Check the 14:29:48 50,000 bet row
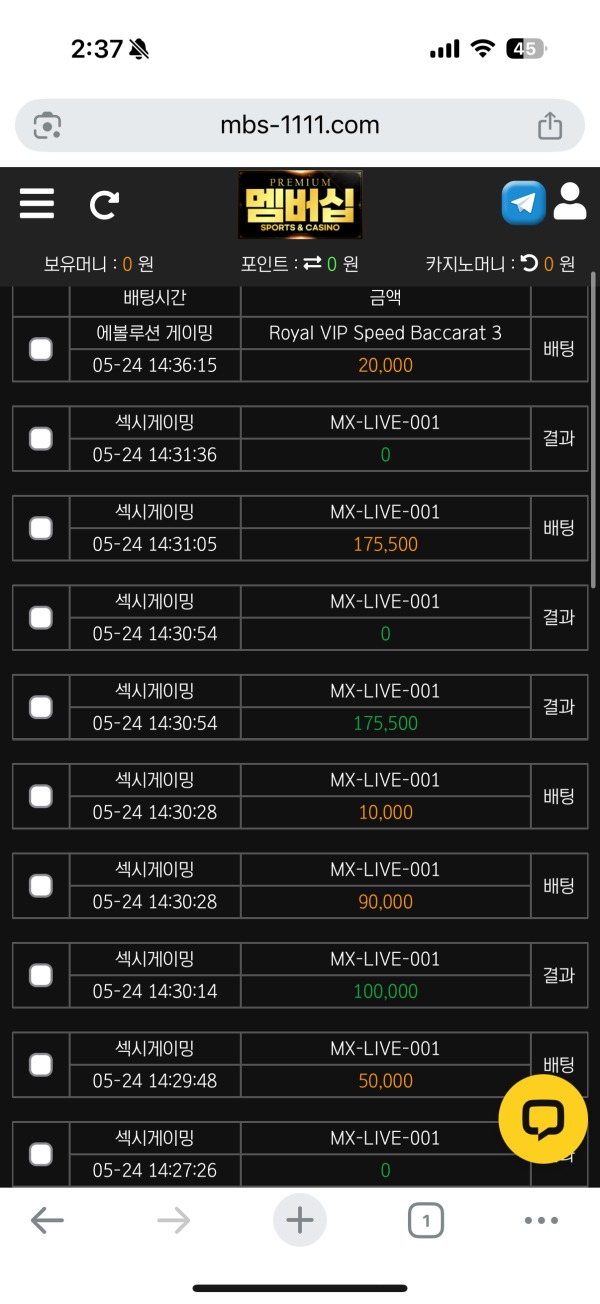This screenshot has width=600, height=1304. (41, 1065)
